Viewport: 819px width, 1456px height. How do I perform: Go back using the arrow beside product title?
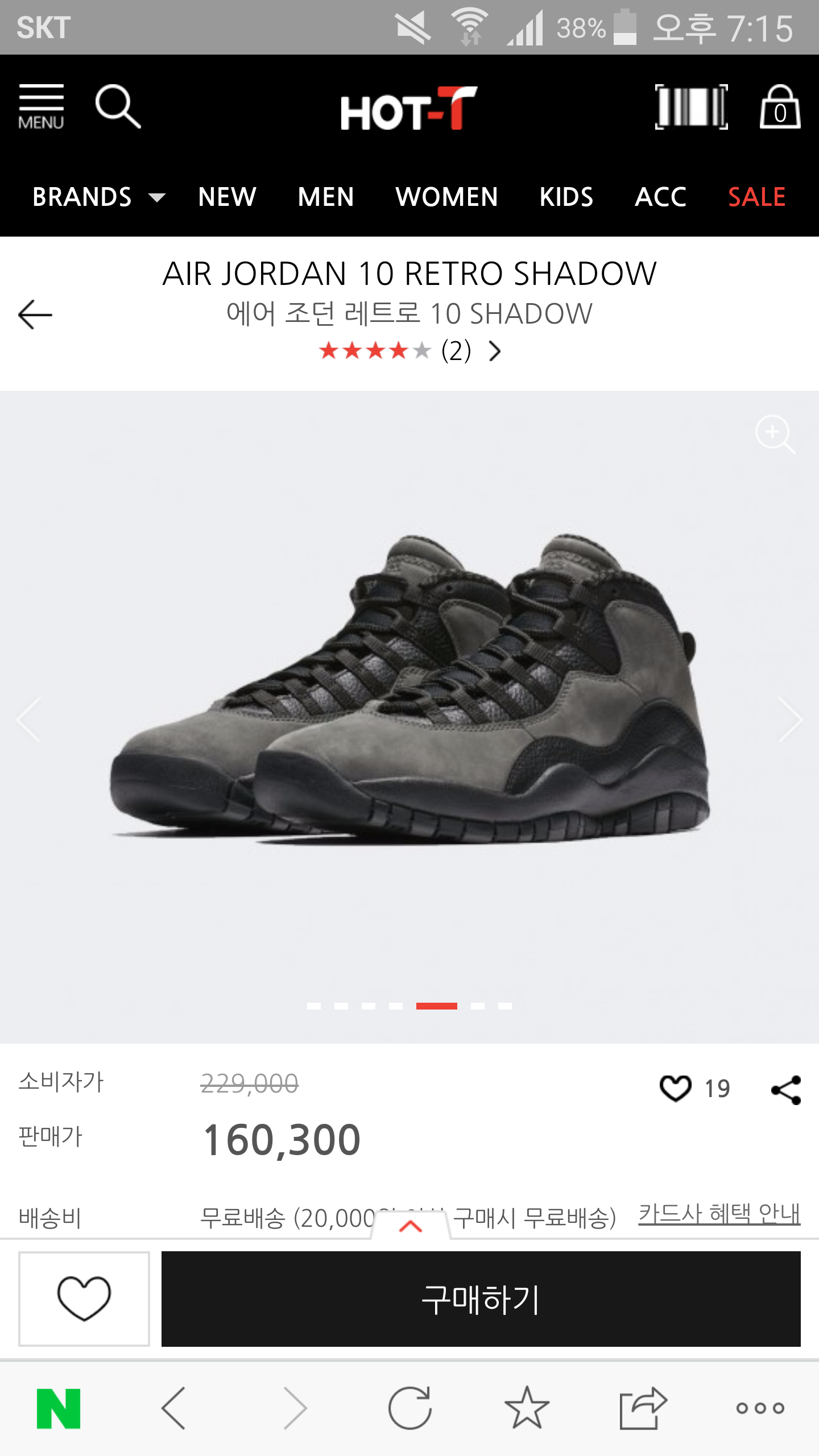coord(35,315)
